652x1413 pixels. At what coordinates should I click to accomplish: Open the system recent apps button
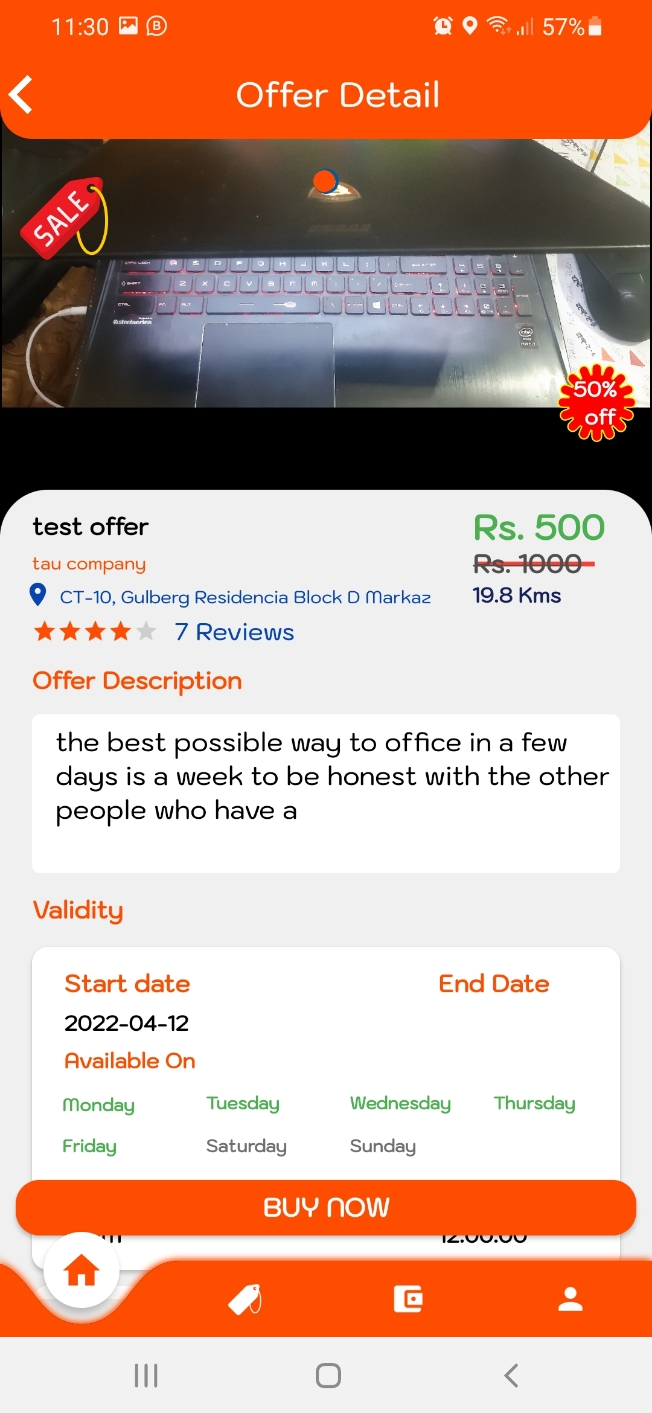[x=146, y=1376]
